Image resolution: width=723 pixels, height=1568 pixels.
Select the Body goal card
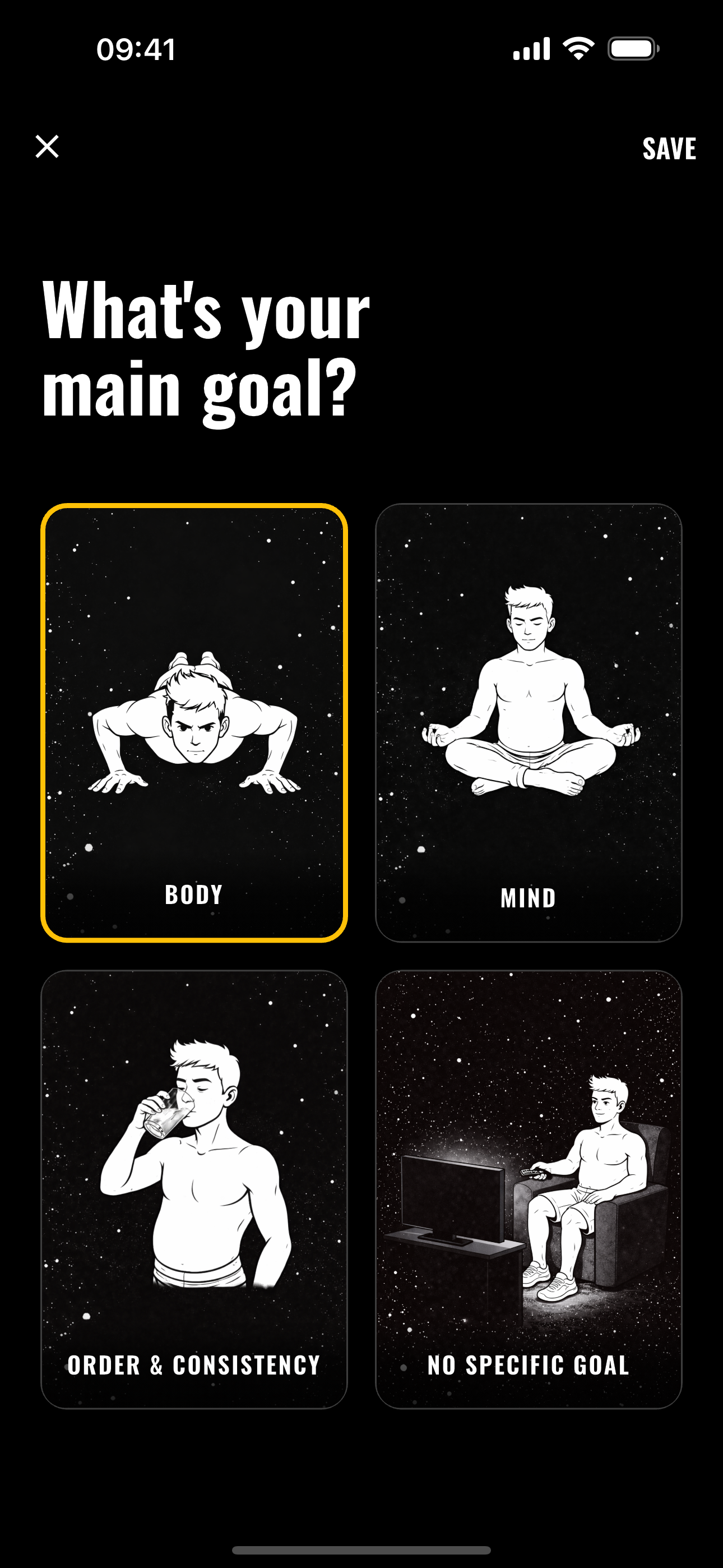click(194, 722)
